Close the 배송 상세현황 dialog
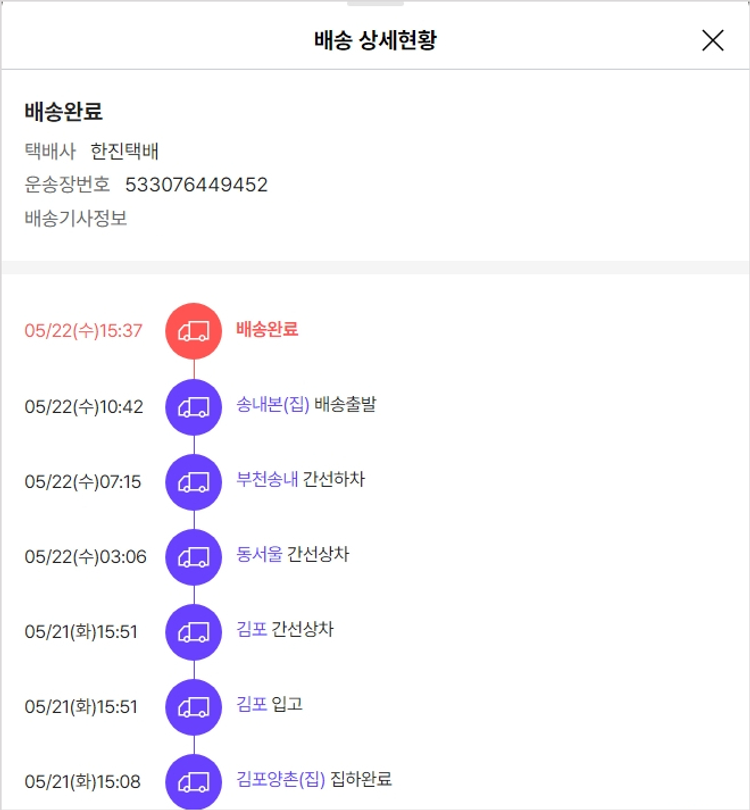The image size is (750, 810). click(712, 40)
